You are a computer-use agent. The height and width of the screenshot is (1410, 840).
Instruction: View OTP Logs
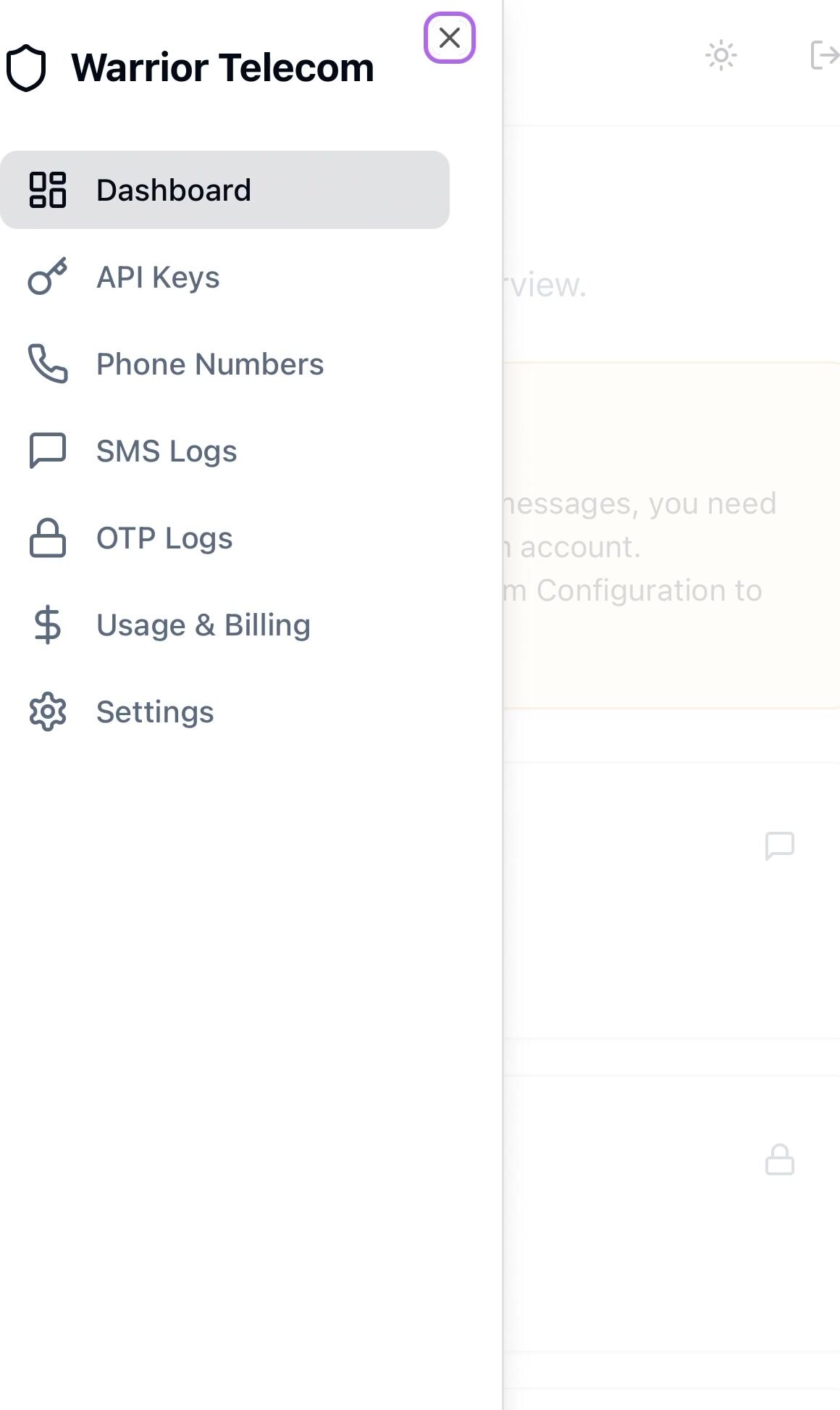click(x=164, y=538)
